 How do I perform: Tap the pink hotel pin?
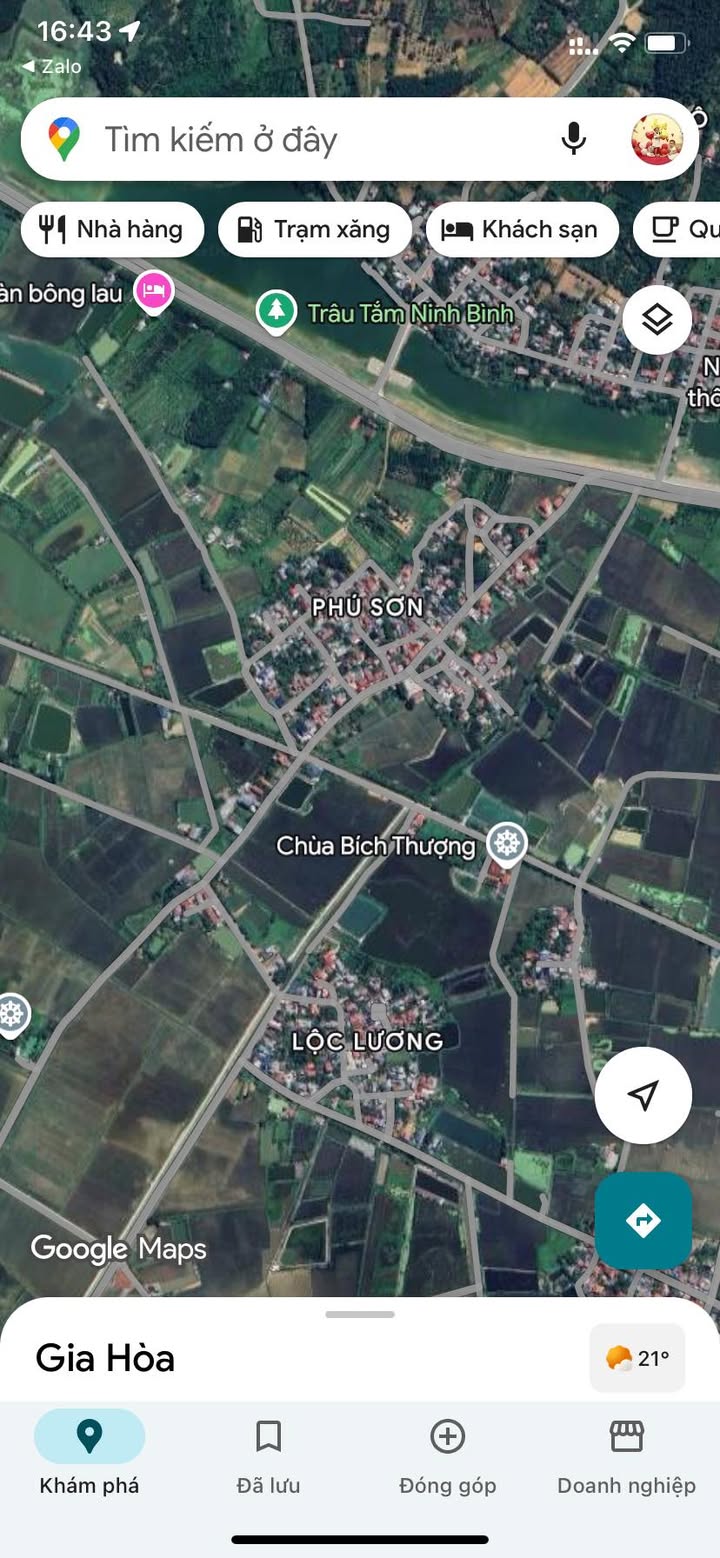153,291
